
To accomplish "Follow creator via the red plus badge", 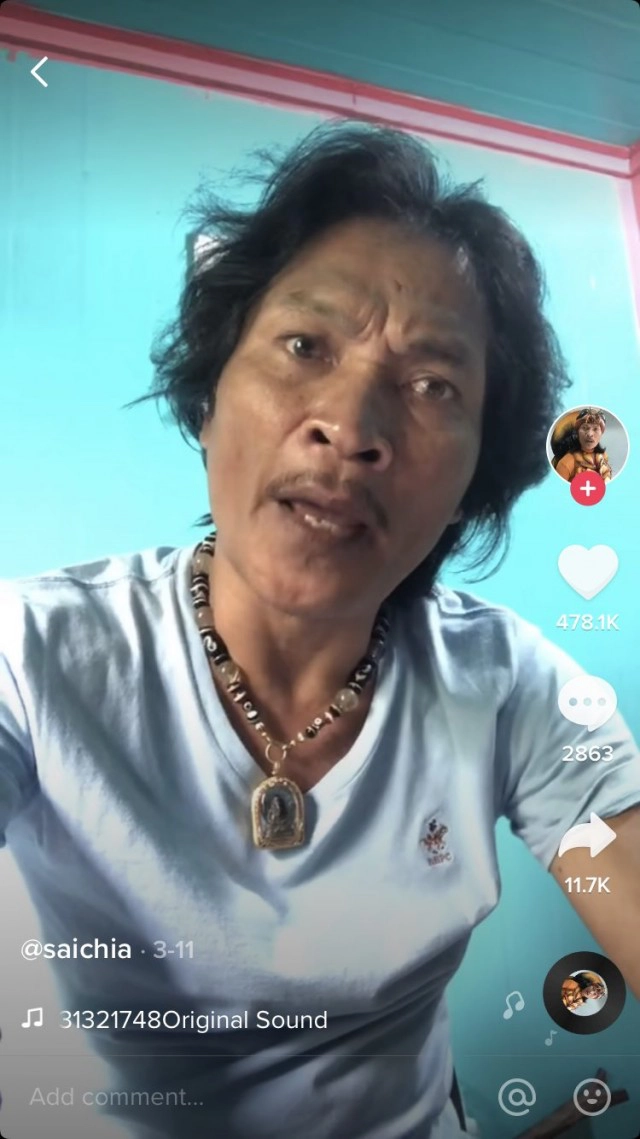I will [587, 489].
